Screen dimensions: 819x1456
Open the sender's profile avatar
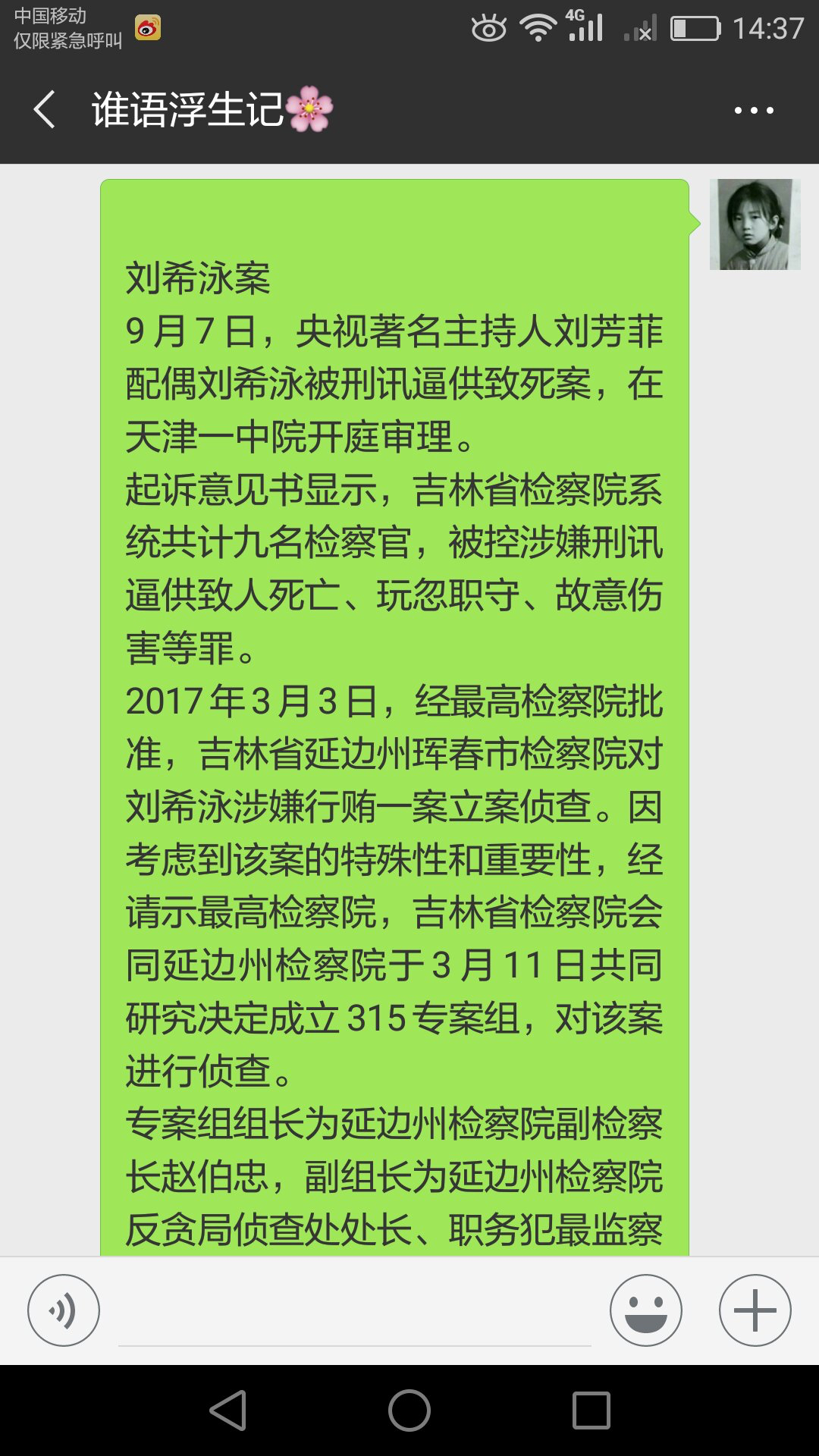coord(755,224)
